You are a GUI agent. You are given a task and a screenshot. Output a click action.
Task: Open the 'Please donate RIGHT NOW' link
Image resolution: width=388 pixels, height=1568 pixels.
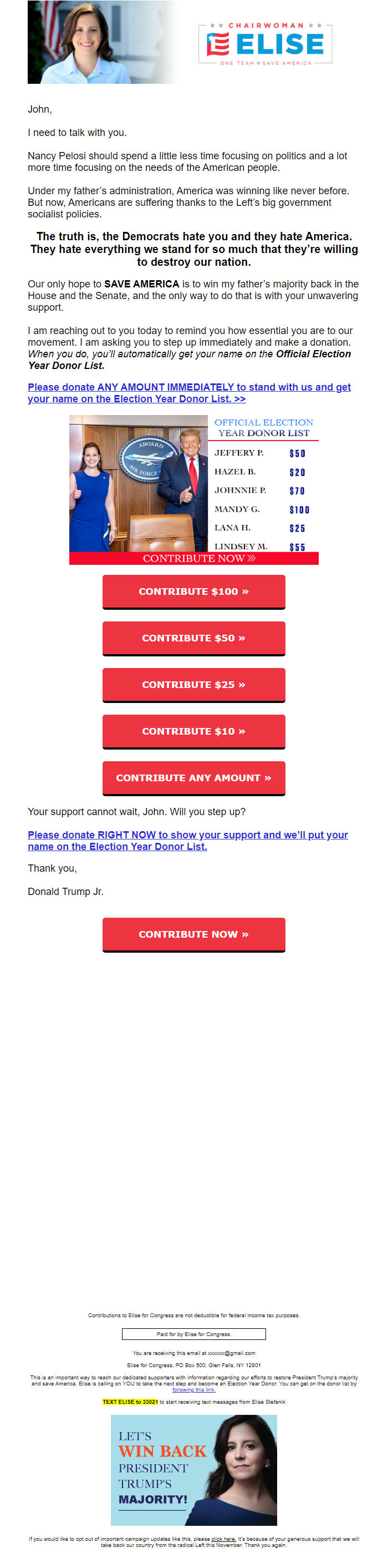(188, 841)
